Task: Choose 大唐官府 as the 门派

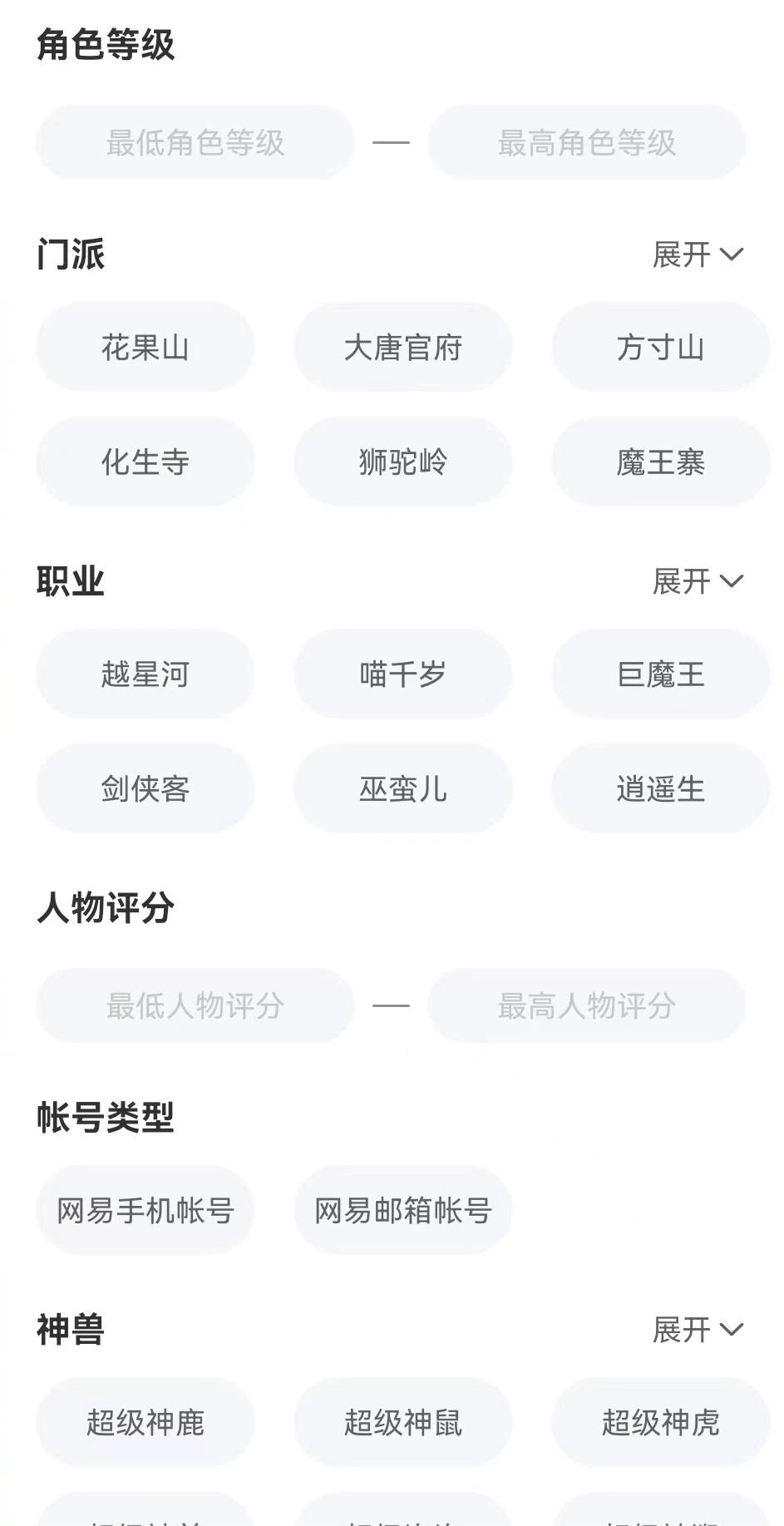Action: (402, 348)
